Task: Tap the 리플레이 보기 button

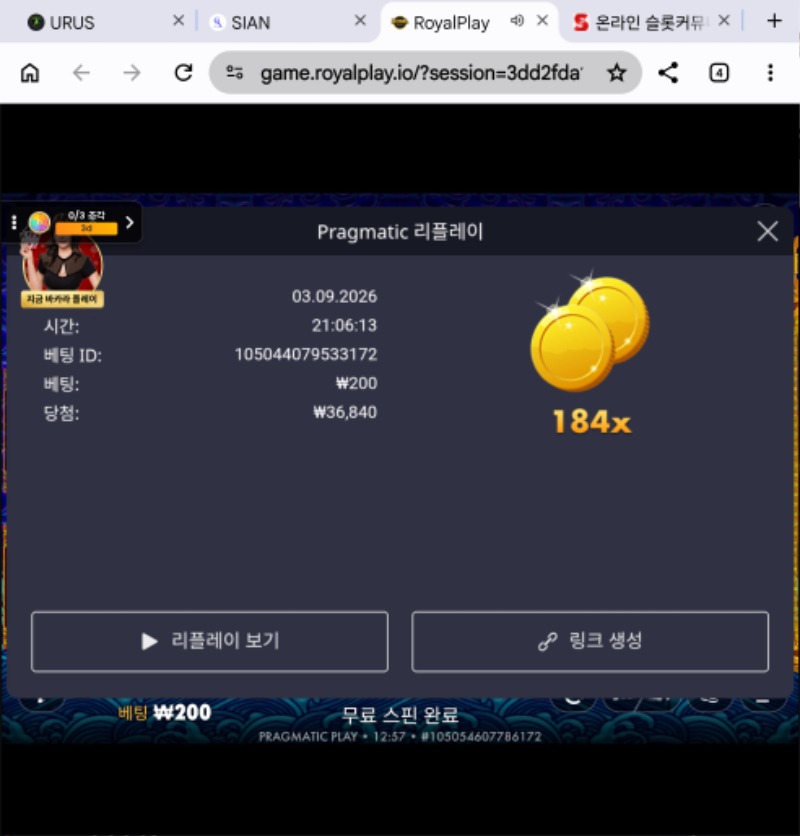Action: pyautogui.click(x=210, y=641)
